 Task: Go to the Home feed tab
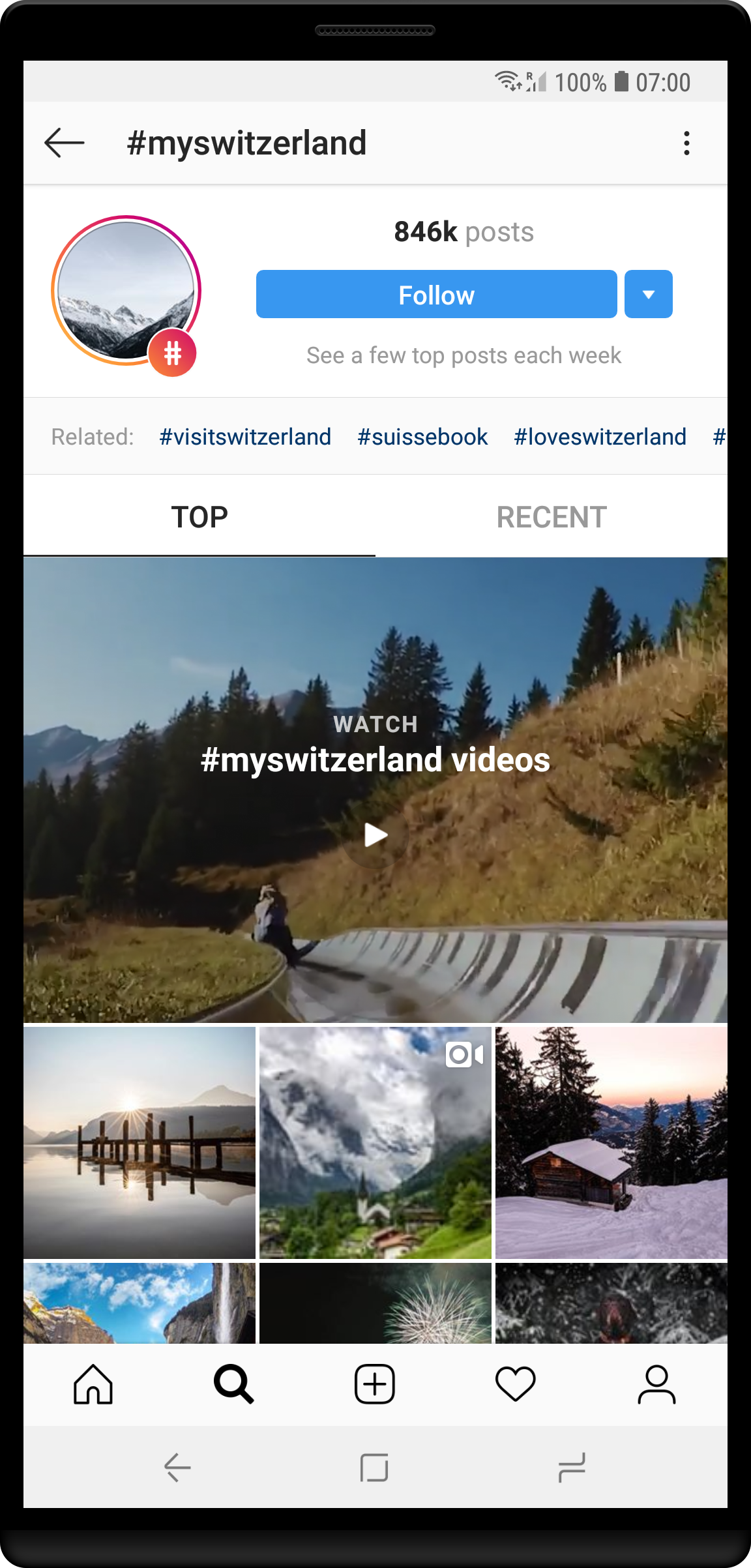93,1384
